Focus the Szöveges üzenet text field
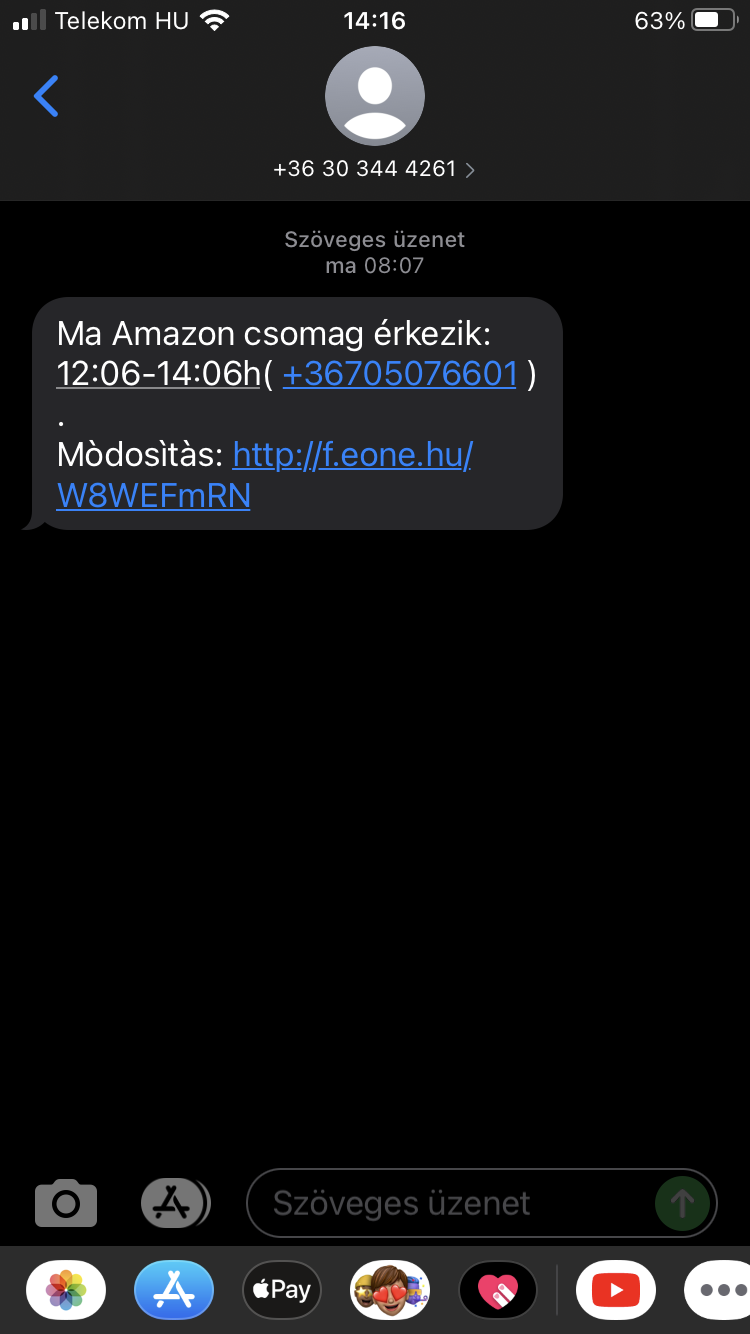This screenshot has width=750, height=1334. [x=450, y=1202]
